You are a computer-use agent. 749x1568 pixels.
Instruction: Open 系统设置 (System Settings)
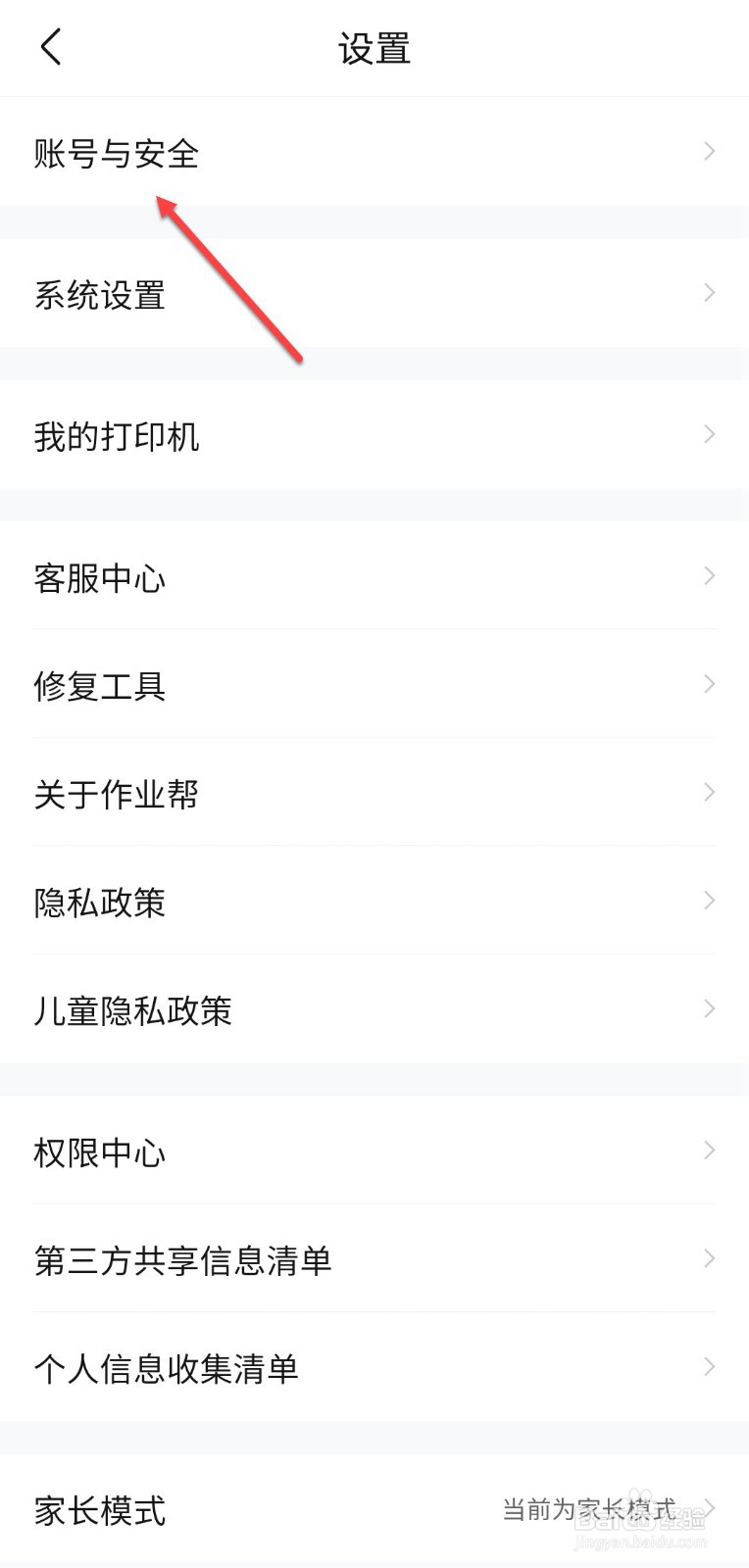pos(99,294)
